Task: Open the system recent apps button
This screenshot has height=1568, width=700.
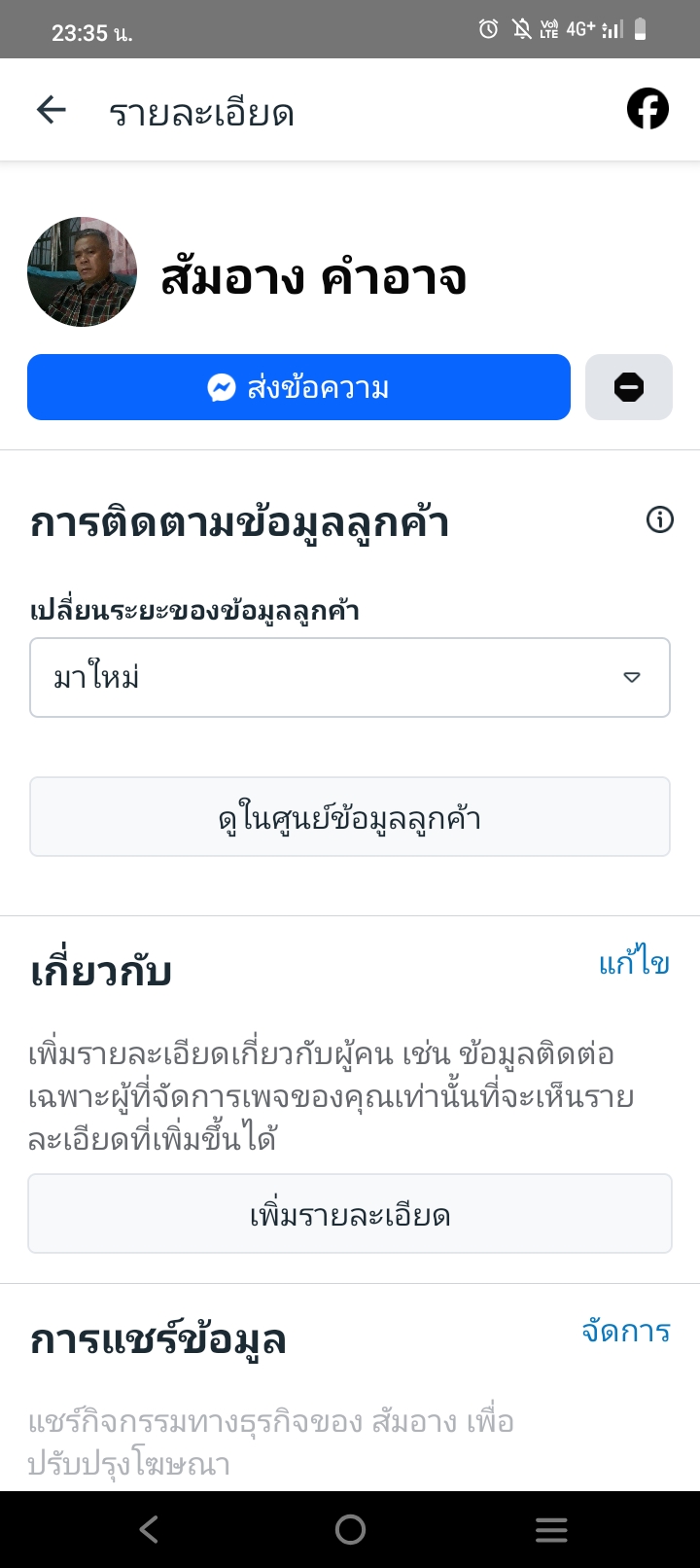Action: (551, 1529)
